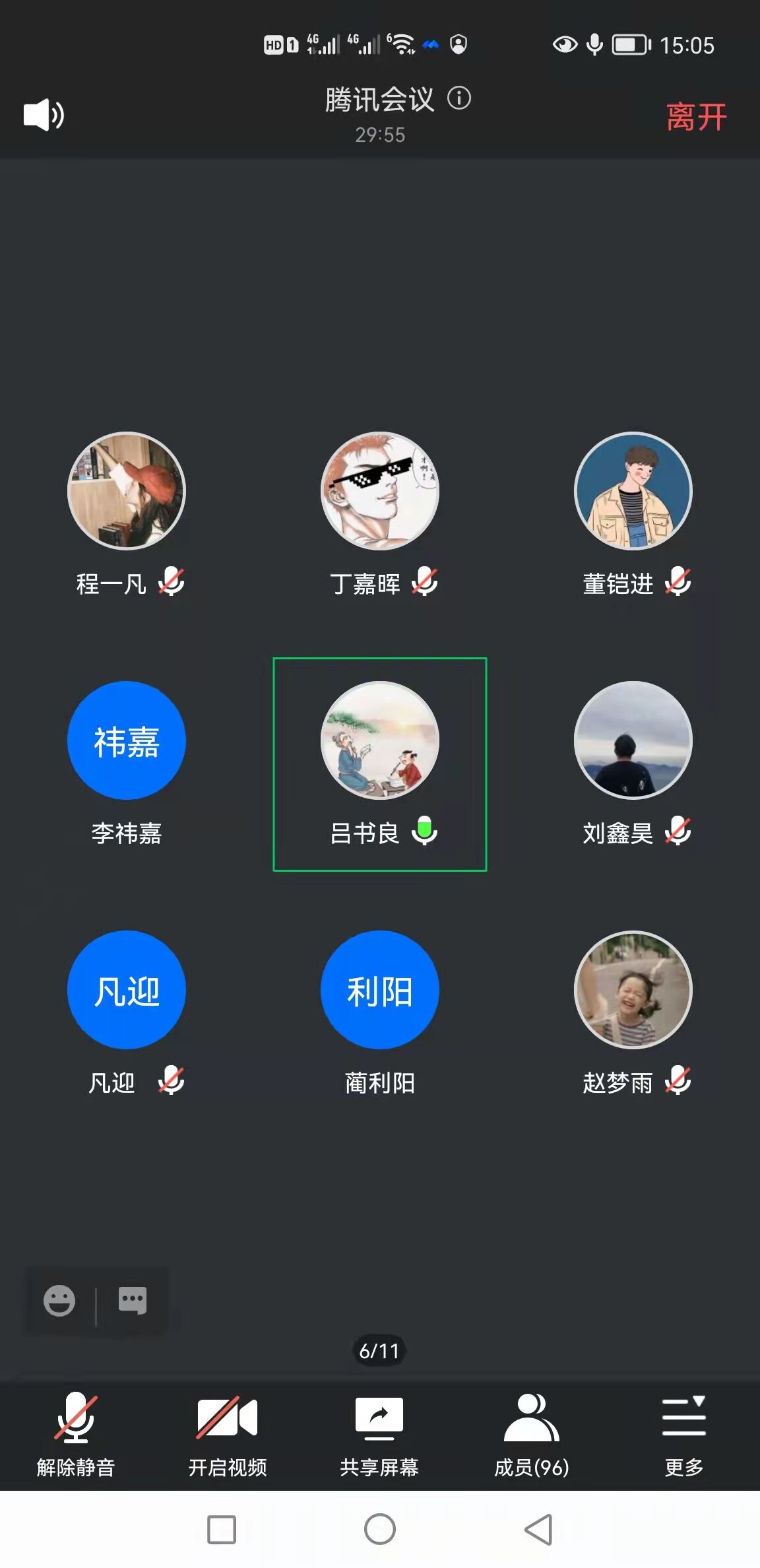Image resolution: width=760 pixels, height=1568 pixels.
Task: Select participant 刘鑫昊
Action: 633,740
